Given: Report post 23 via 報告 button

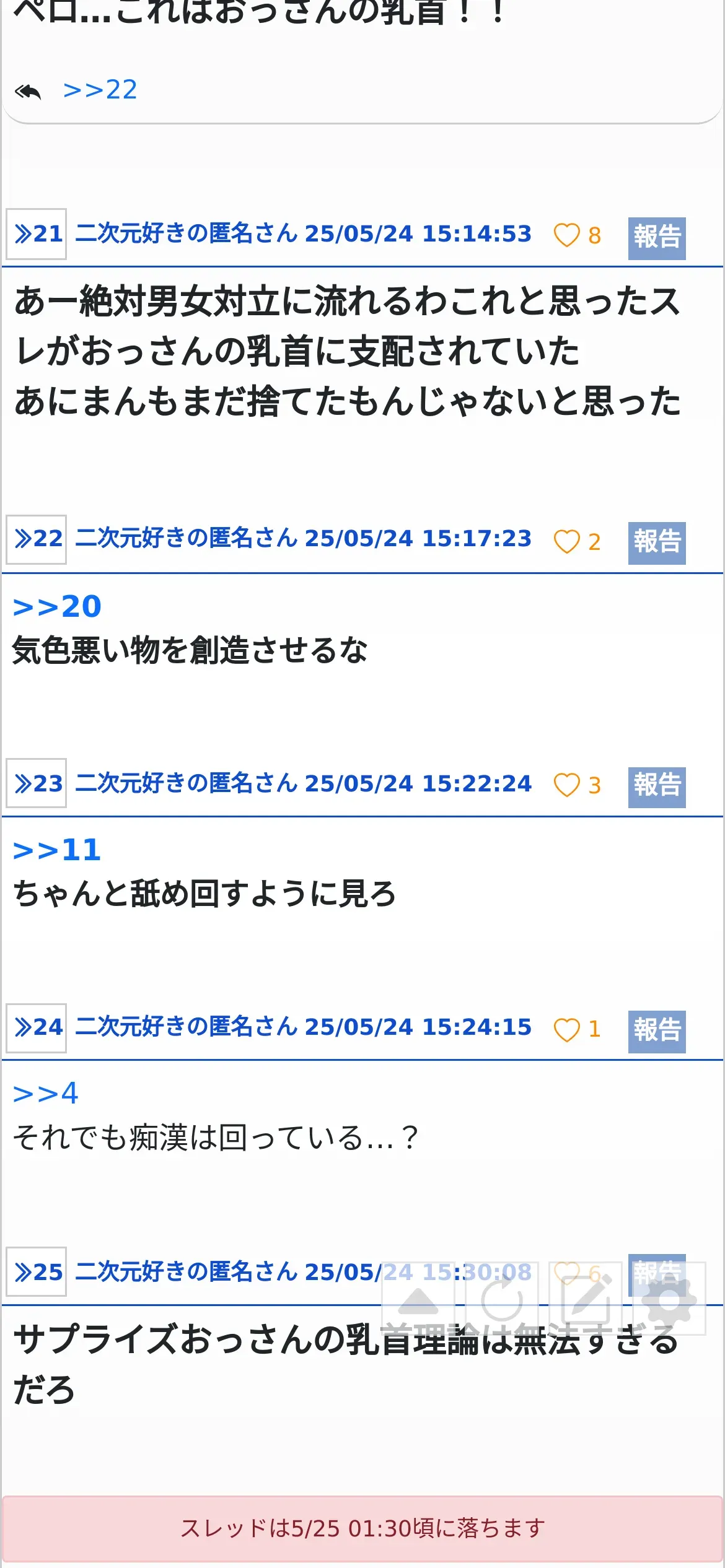Looking at the screenshot, I should point(657,787).
